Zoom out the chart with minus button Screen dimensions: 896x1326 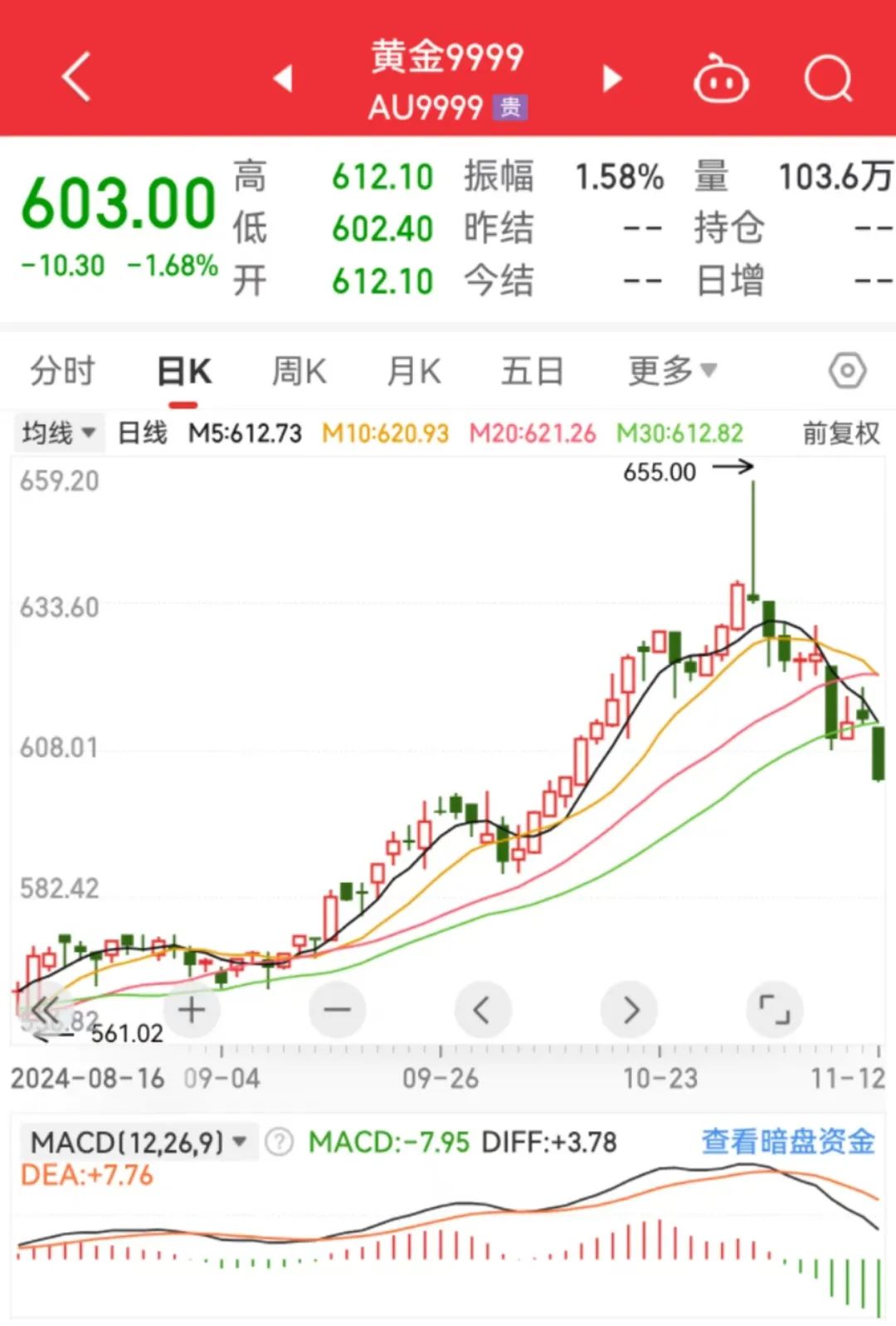[337, 1010]
